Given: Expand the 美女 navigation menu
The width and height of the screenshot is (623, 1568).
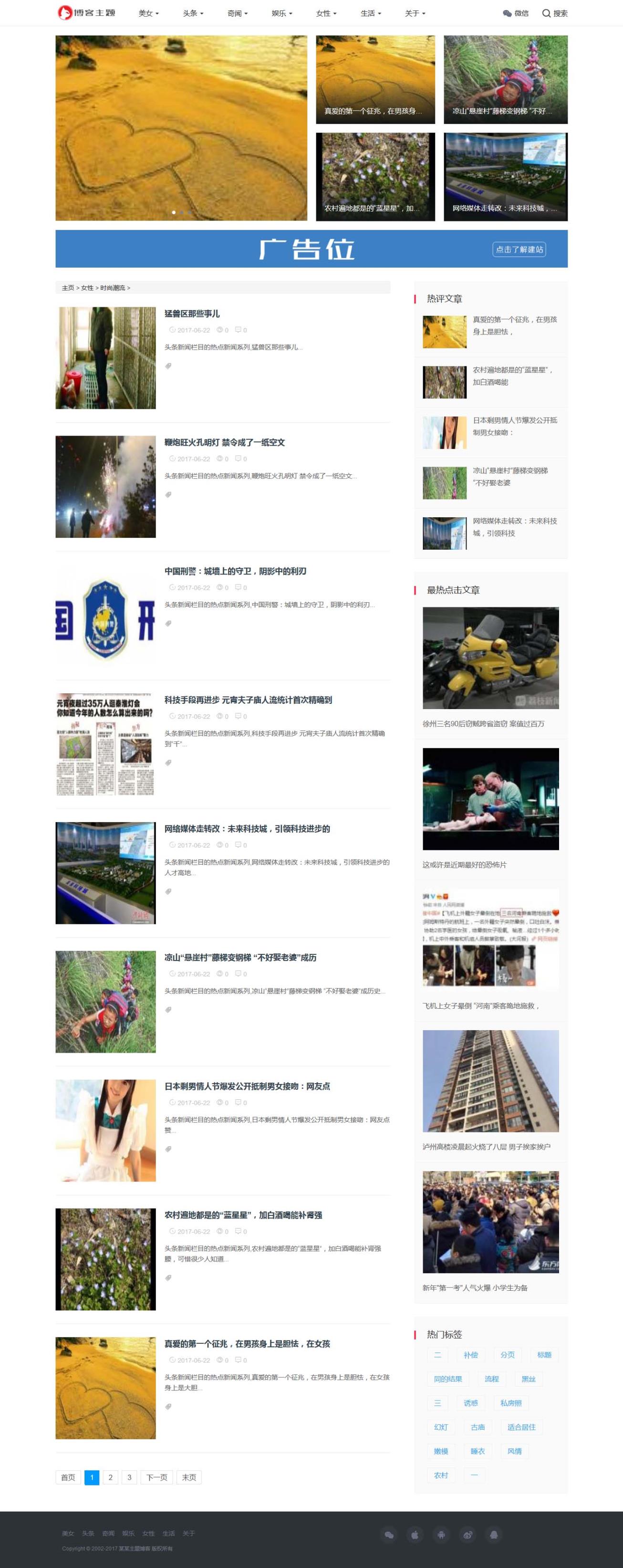Looking at the screenshot, I should point(148,13).
